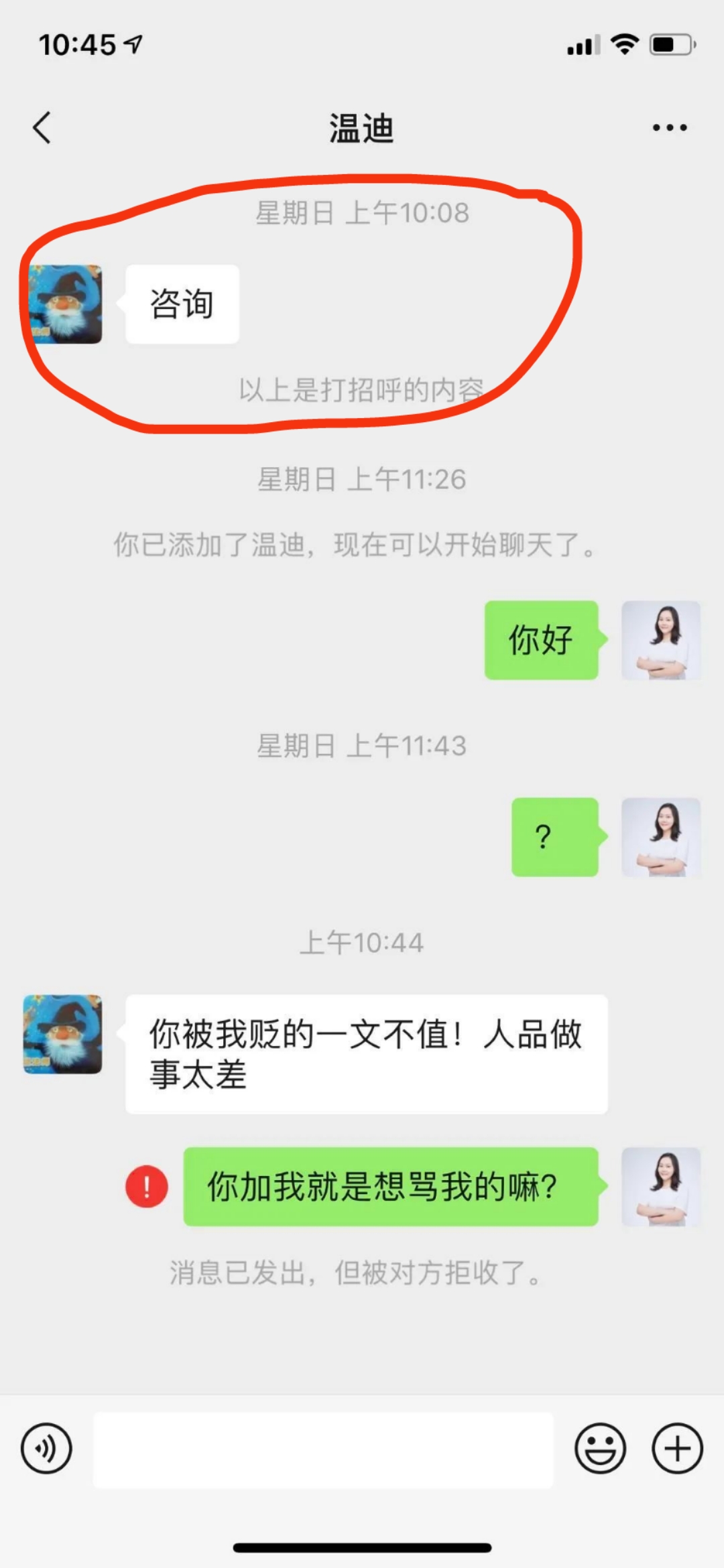724x1568 pixels.
Task: Tap the message text field
Action: 323,1450
